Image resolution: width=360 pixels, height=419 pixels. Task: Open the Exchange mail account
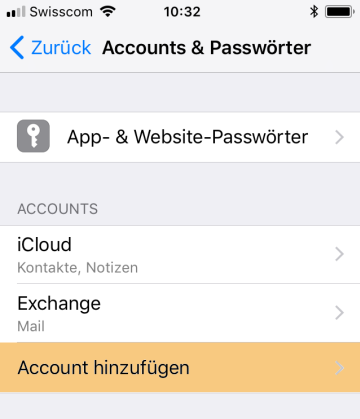pos(180,313)
